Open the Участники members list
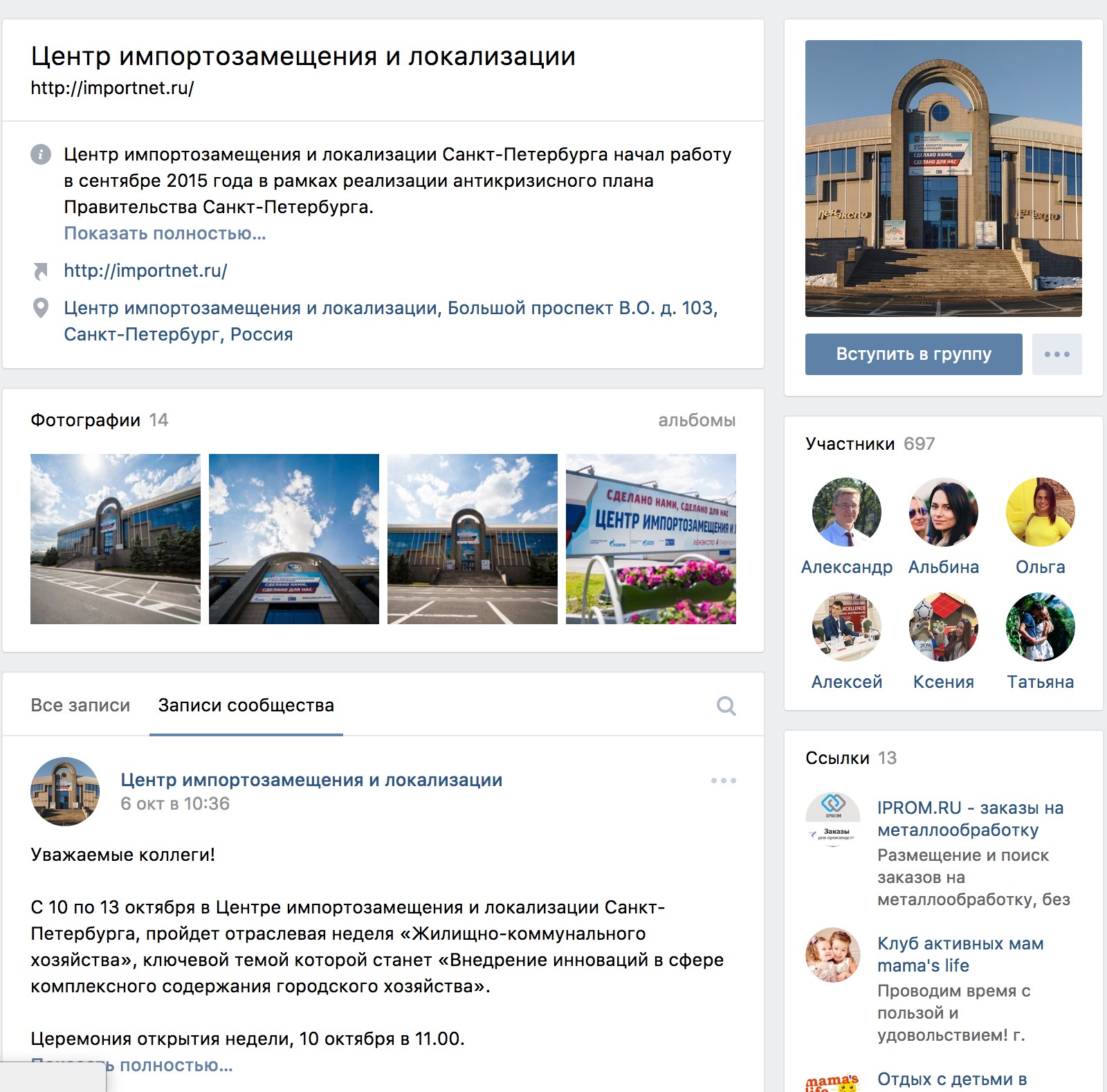The width and height of the screenshot is (1107, 1092). pyautogui.click(x=850, y=444)
